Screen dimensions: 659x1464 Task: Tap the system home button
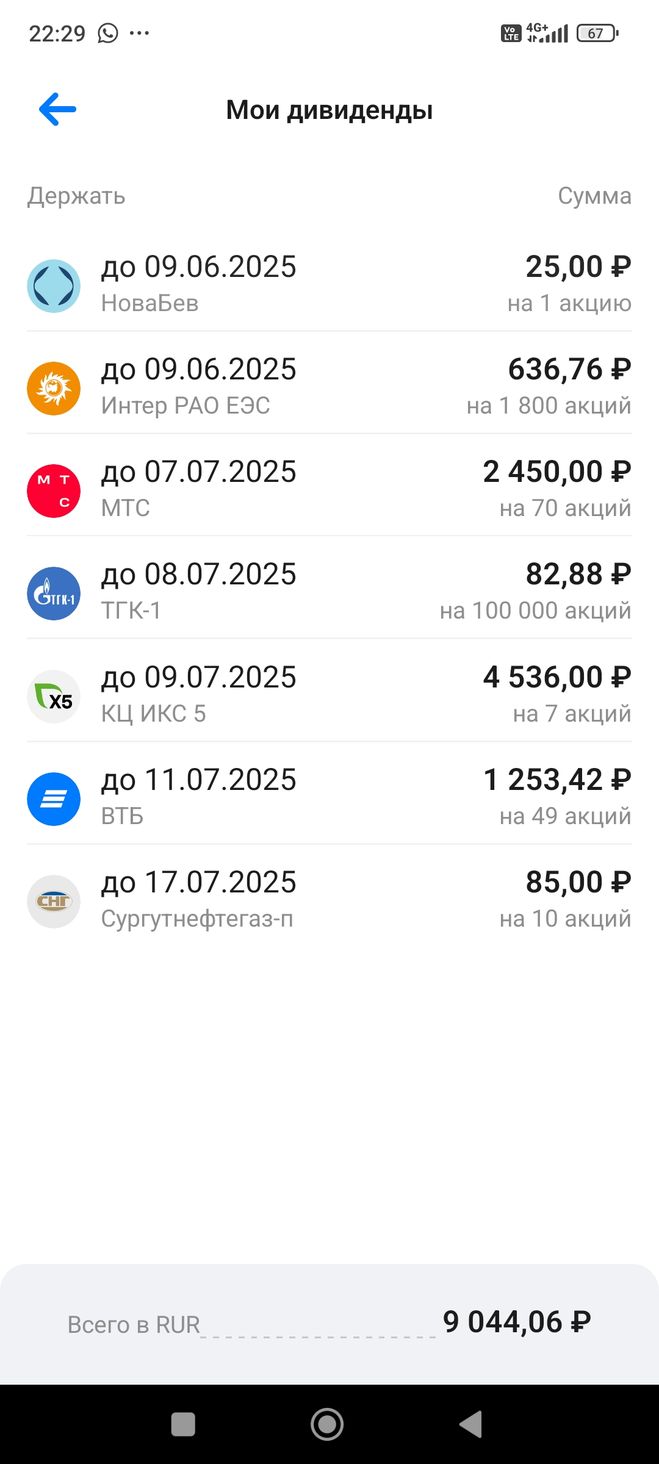tap(327, 1424)
